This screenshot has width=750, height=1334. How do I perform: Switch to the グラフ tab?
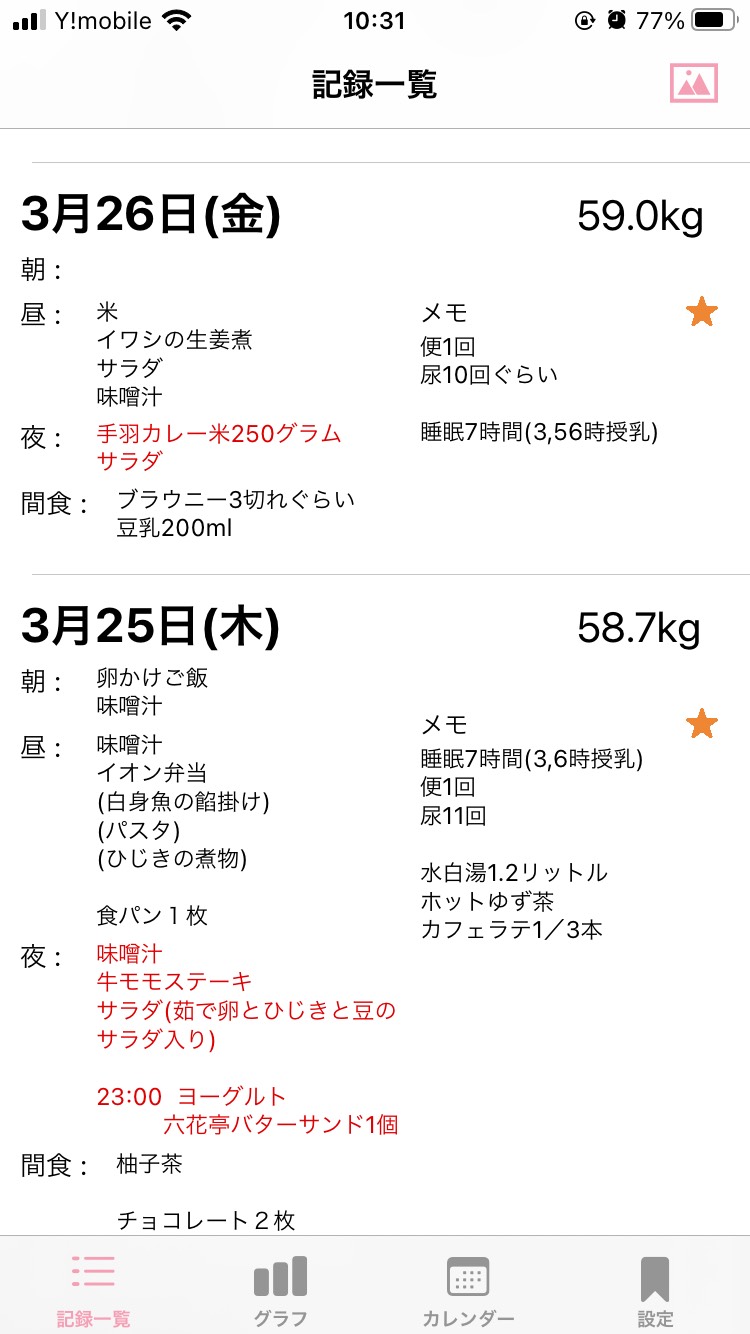pyautogui.click(x=280, y=1289)
